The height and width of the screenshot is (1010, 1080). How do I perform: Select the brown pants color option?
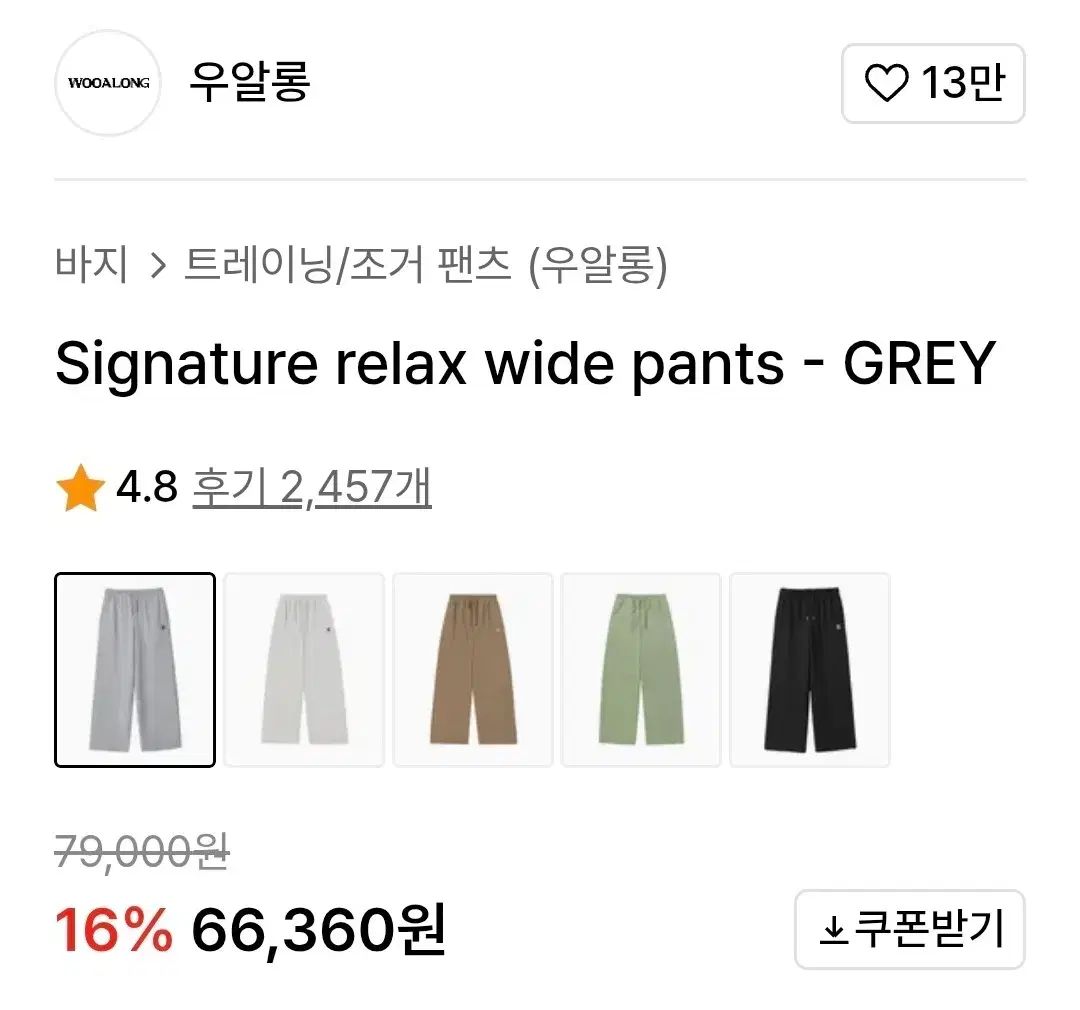point(473,669)
